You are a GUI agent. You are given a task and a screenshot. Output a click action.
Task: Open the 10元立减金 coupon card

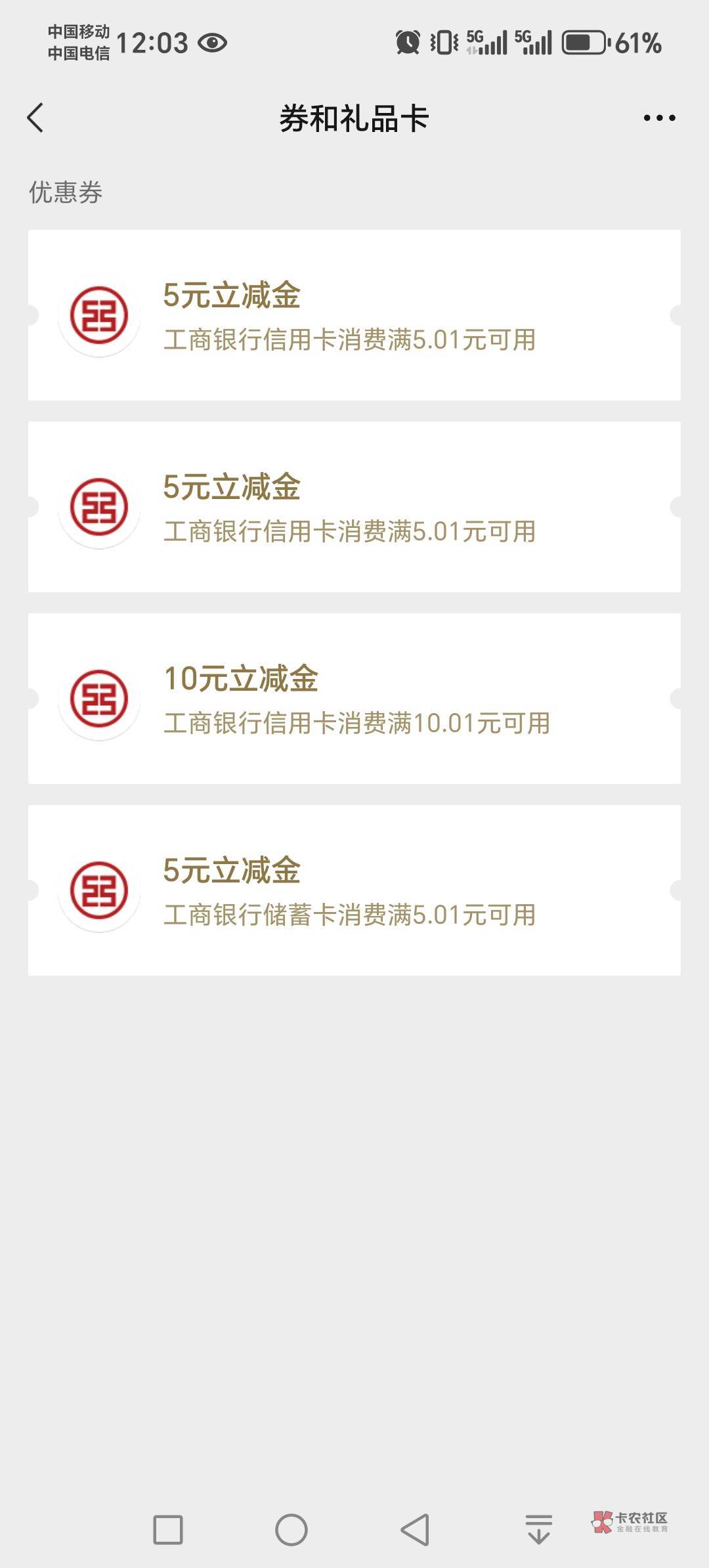tap(354, 699)
